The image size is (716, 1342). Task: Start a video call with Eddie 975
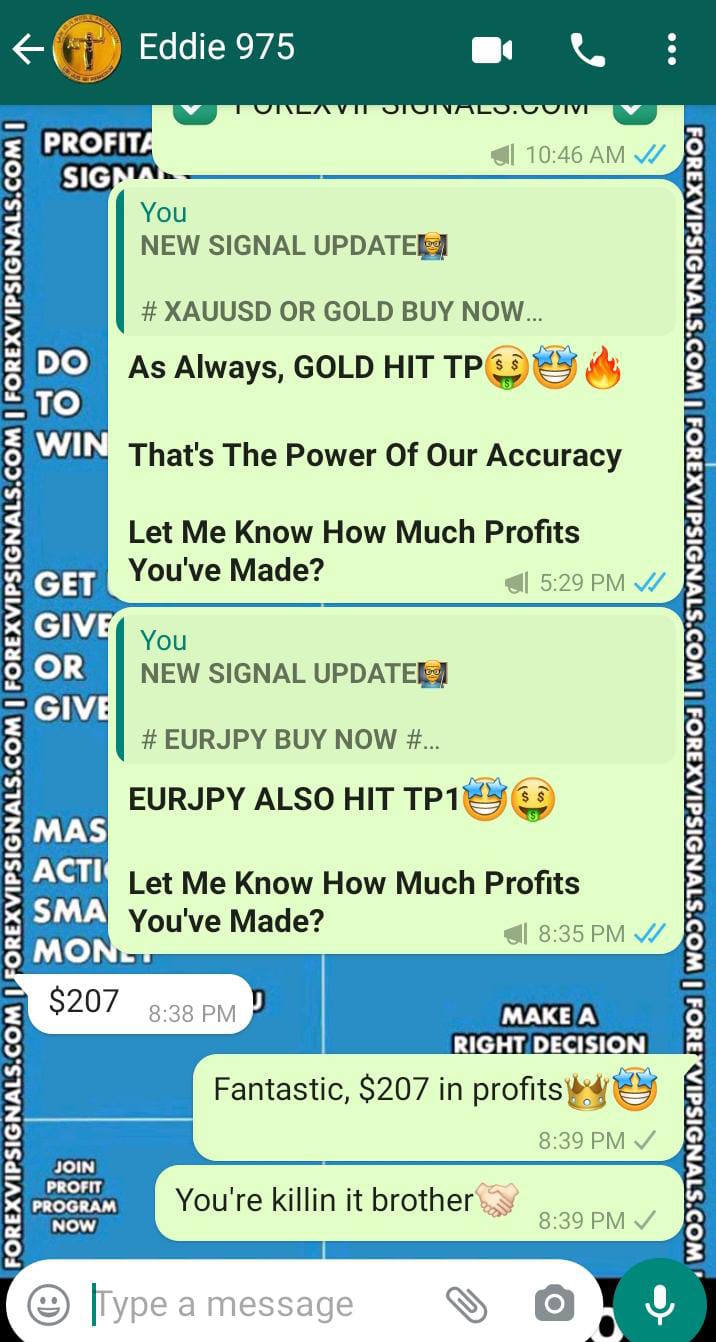click(x=492, y=50)
